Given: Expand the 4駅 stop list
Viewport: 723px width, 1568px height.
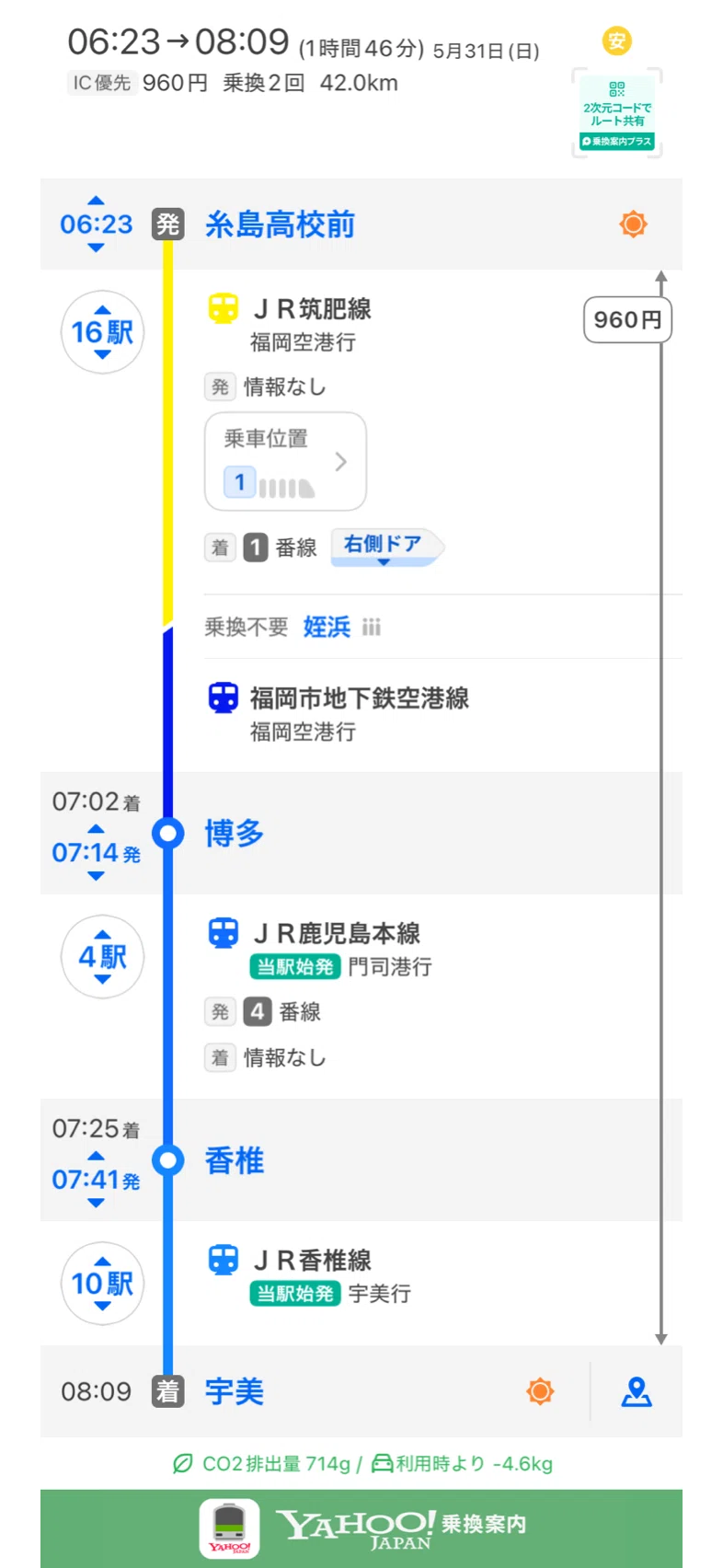Looking at the screenshot, I should [102, 957].
